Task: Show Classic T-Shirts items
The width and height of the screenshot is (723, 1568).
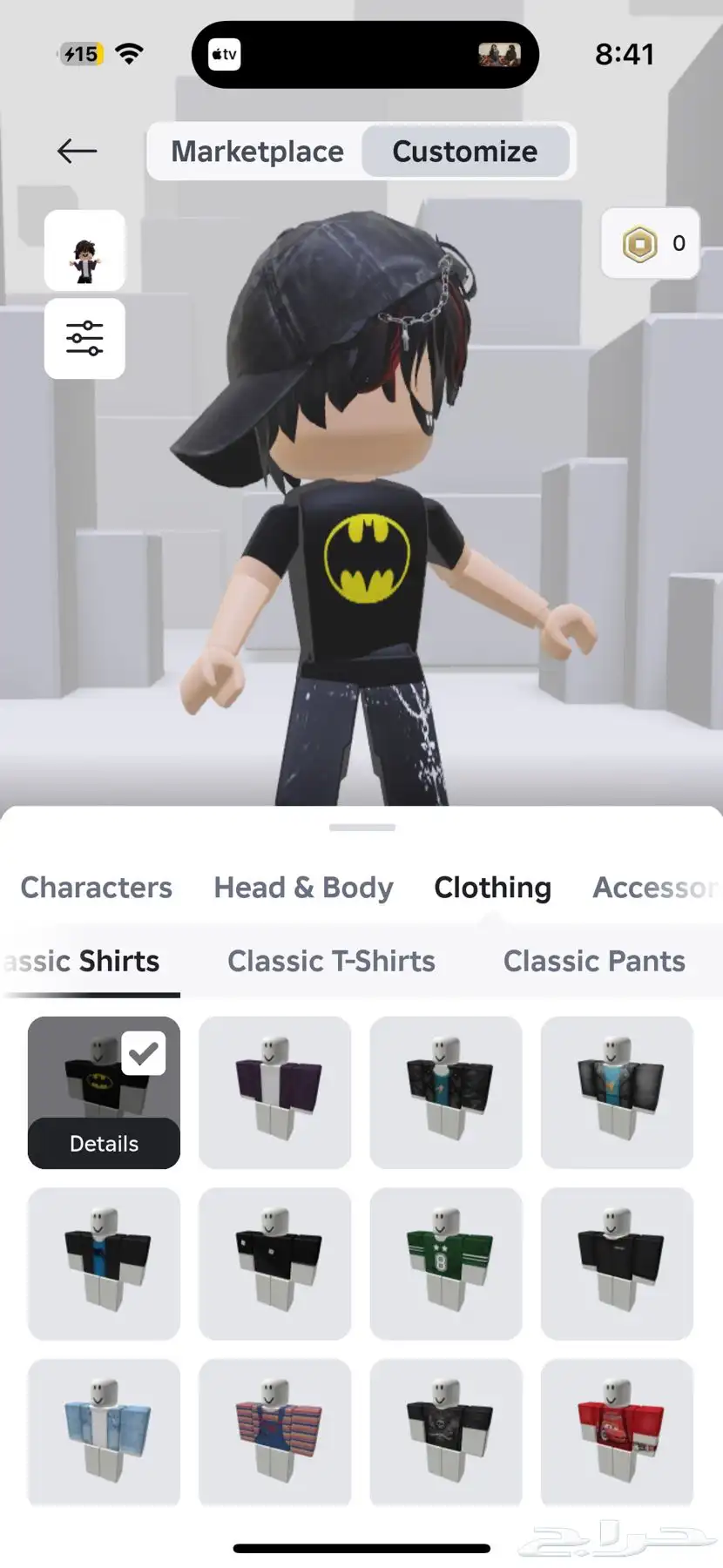Action: [331, 962]
